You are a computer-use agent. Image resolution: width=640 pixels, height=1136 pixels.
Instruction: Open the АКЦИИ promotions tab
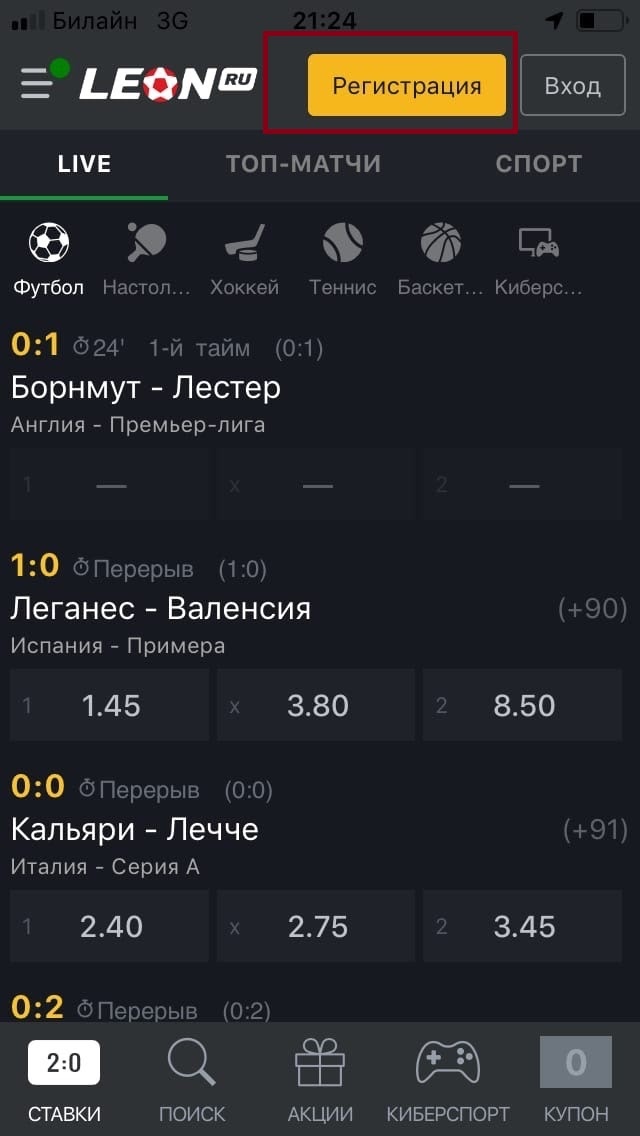point(320,1081)
